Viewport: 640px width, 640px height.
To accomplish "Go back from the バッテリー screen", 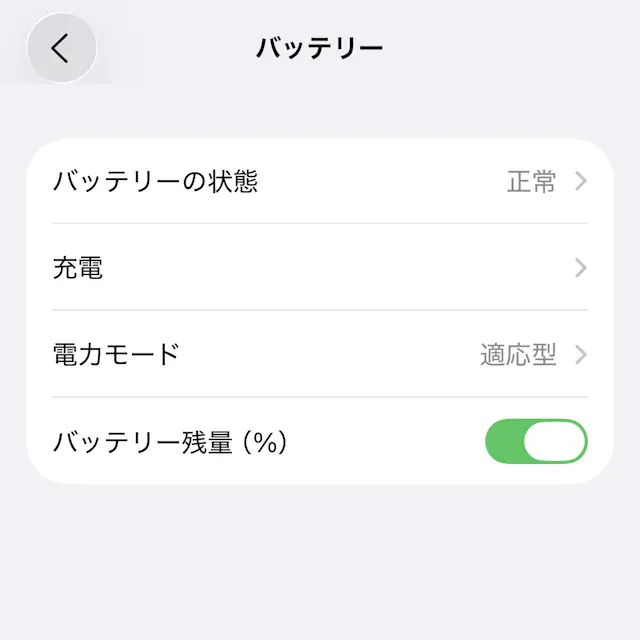I will 61,48.
